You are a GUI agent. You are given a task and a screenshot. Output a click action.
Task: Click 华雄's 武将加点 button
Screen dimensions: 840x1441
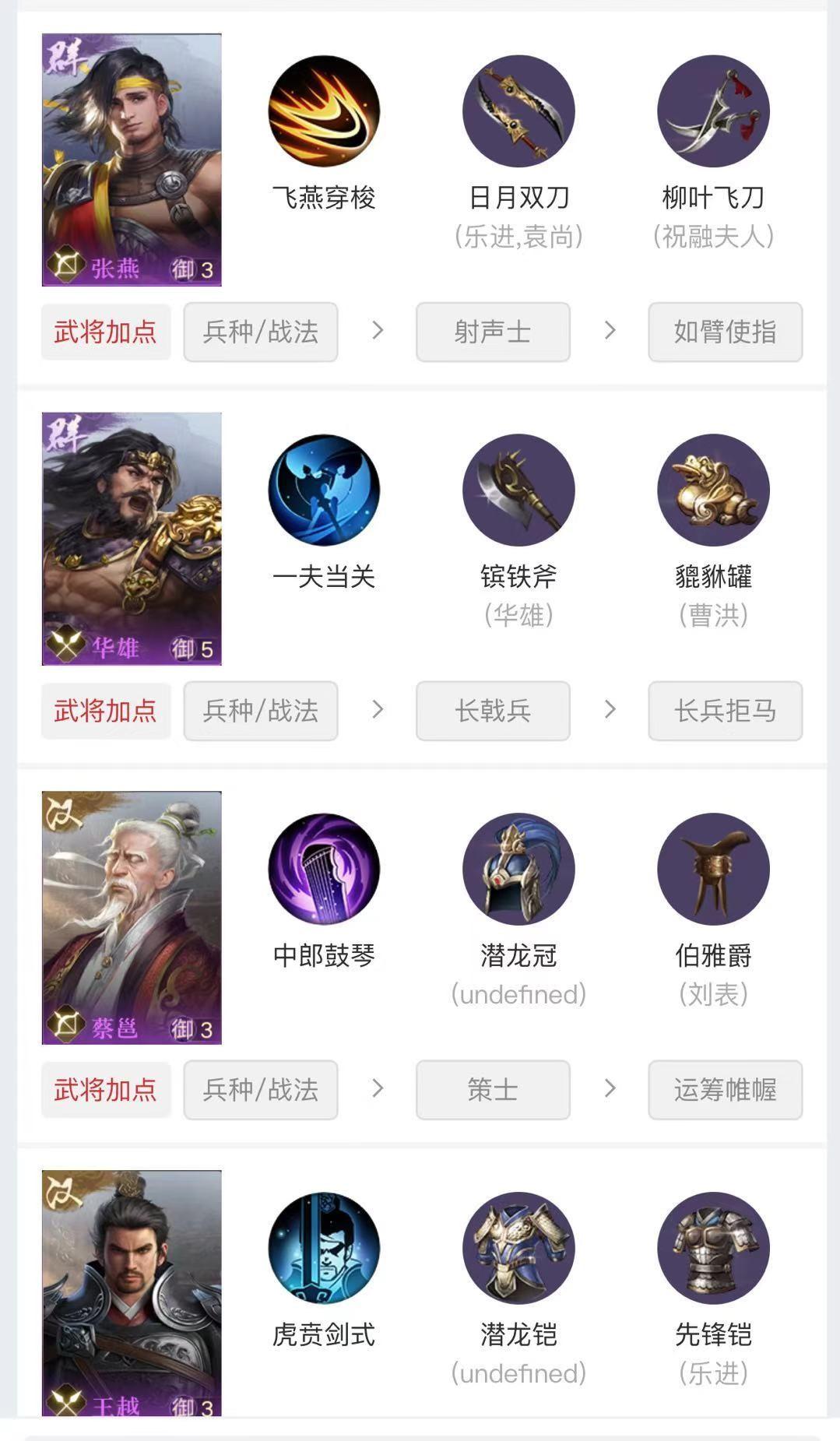pos(105,711)
